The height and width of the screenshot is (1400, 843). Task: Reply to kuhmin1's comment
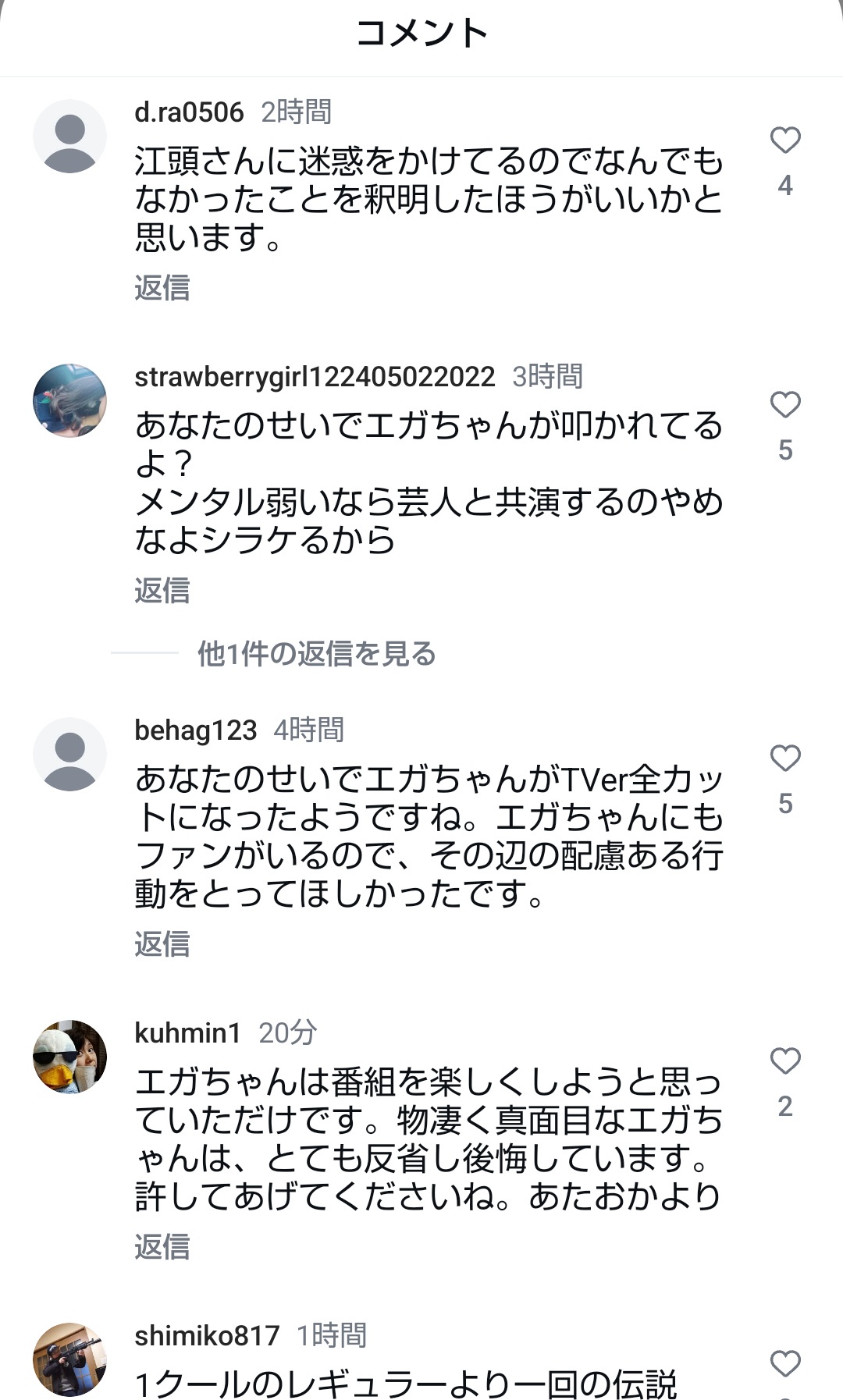(162, 1247)
